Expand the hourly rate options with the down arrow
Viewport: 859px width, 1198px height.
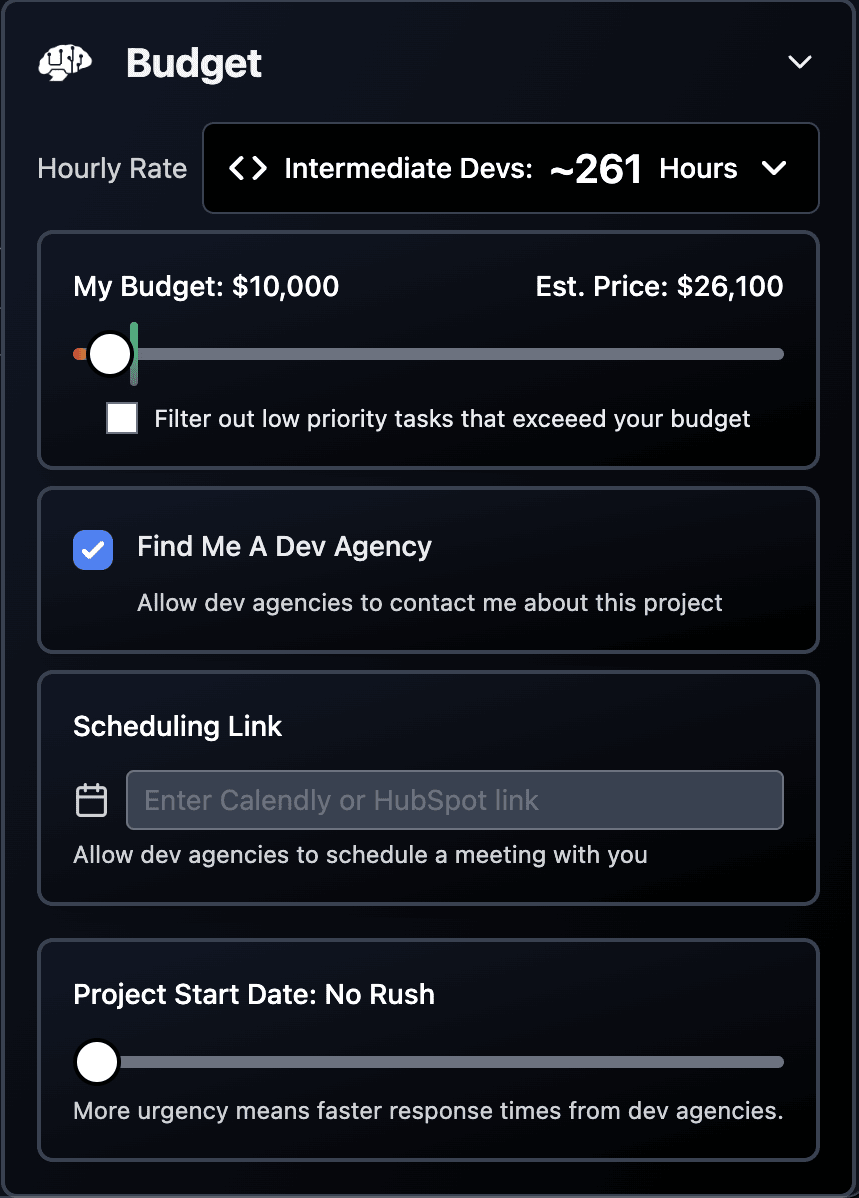[x=774, y=168]
